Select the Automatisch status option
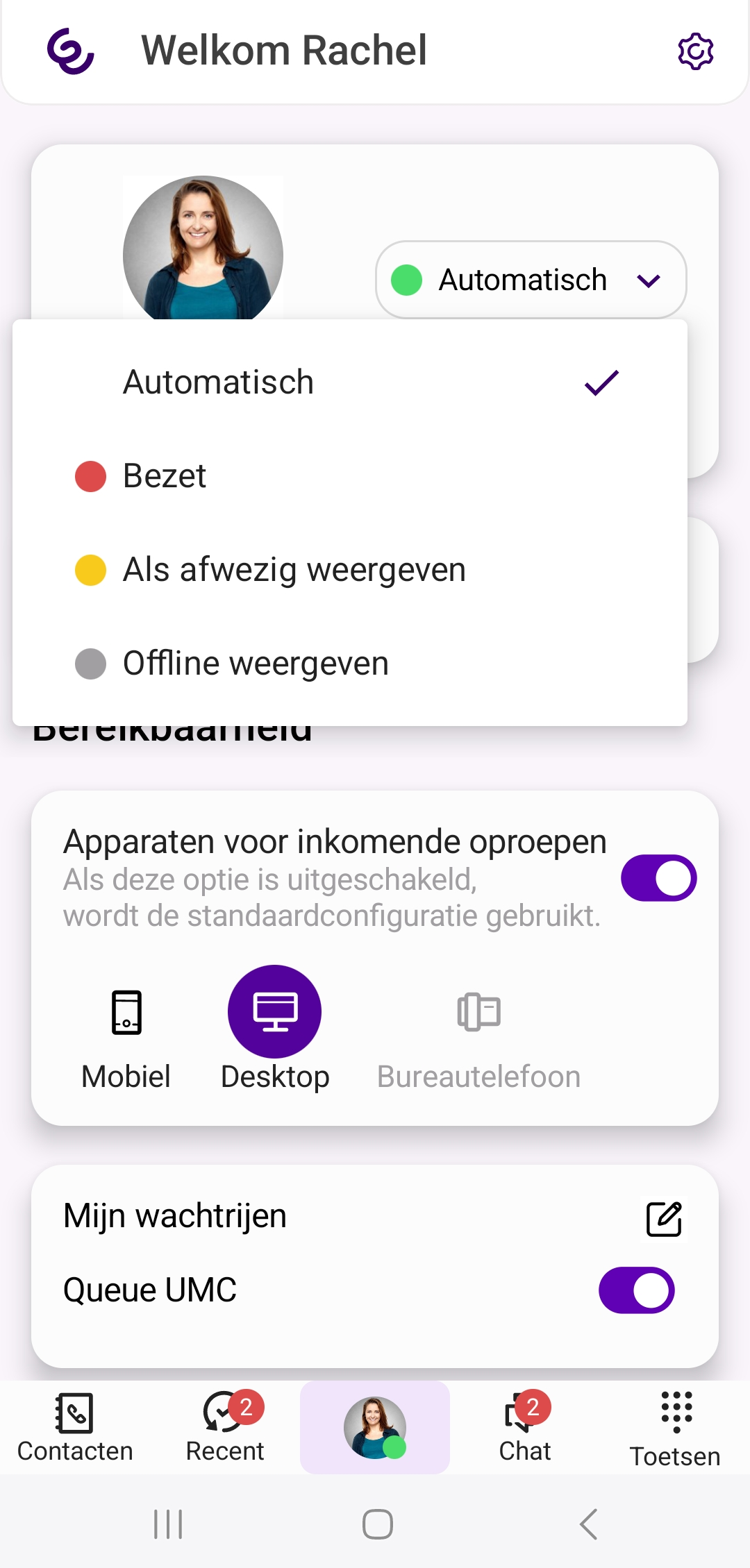 [x=350, y=382]
